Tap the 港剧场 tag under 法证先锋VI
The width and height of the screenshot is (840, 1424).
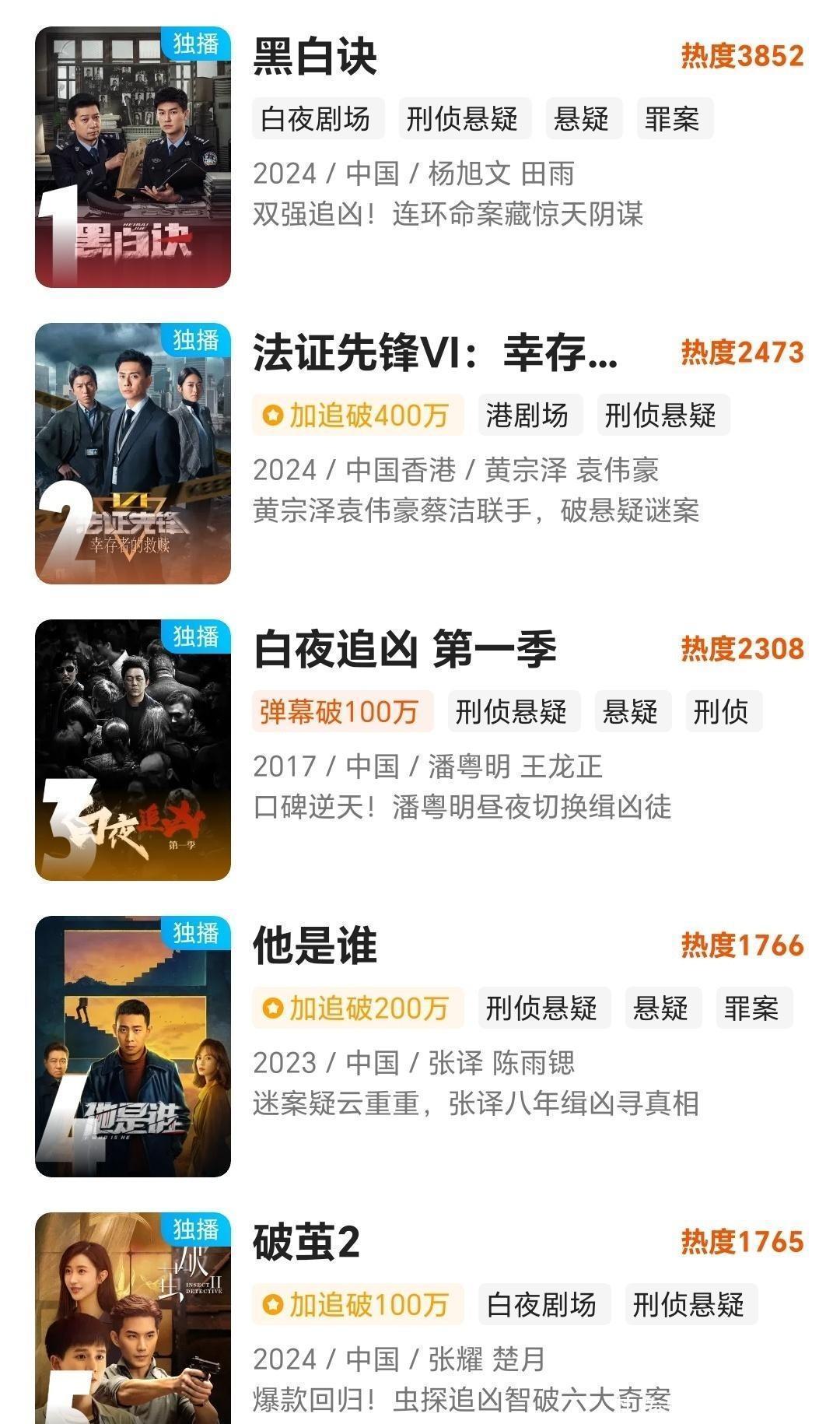coord(527,416)
